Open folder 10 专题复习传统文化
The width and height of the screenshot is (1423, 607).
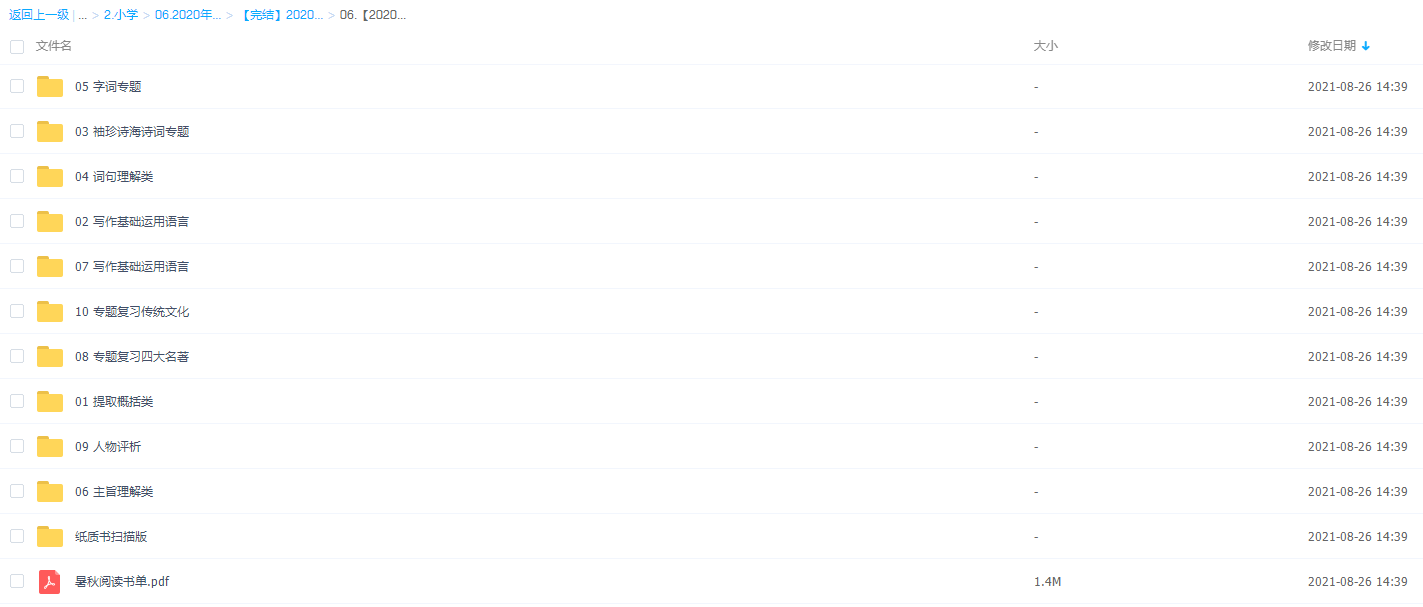(x=131, y=312)
